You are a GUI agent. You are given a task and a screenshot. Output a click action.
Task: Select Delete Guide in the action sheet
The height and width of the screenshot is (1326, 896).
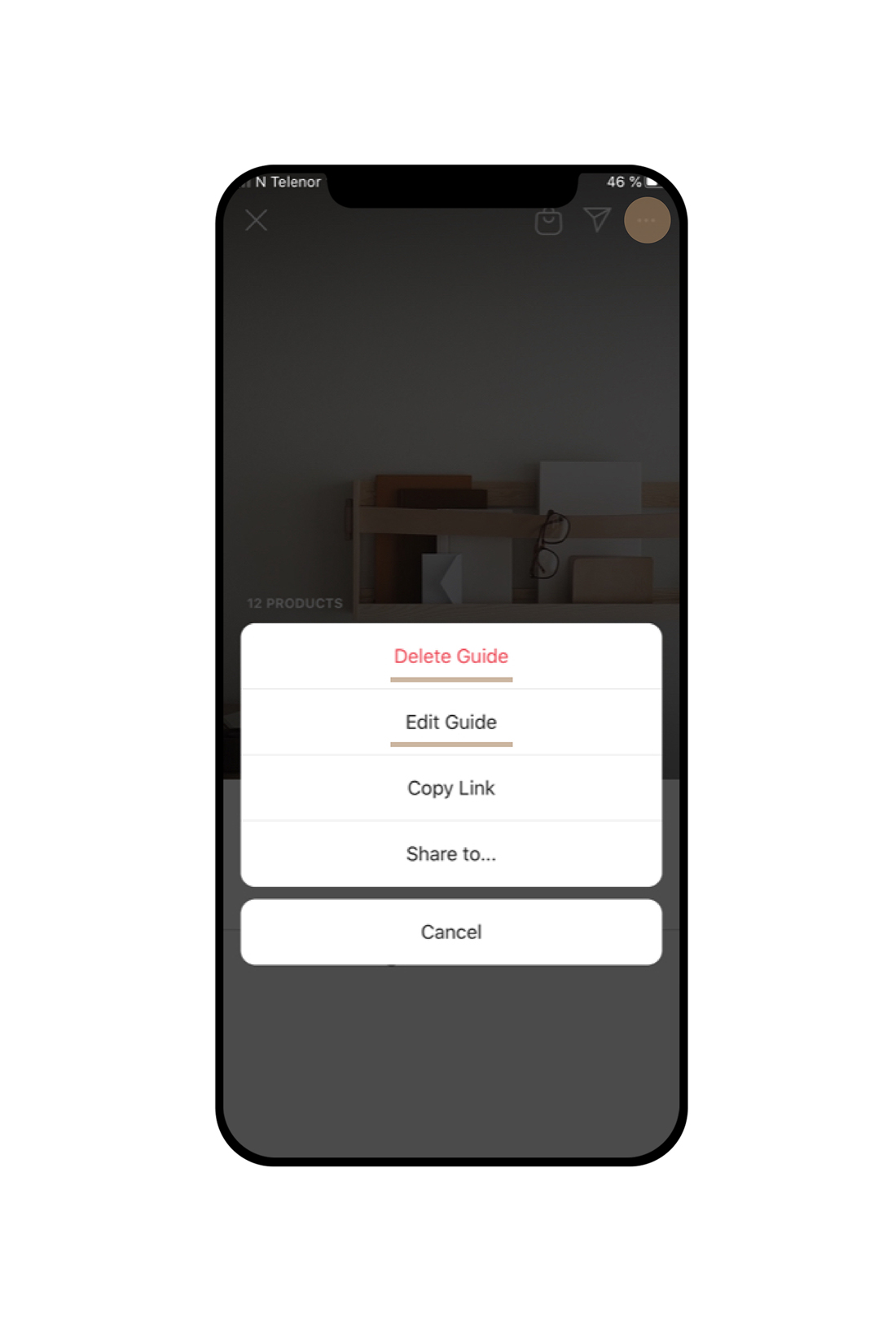450,656
